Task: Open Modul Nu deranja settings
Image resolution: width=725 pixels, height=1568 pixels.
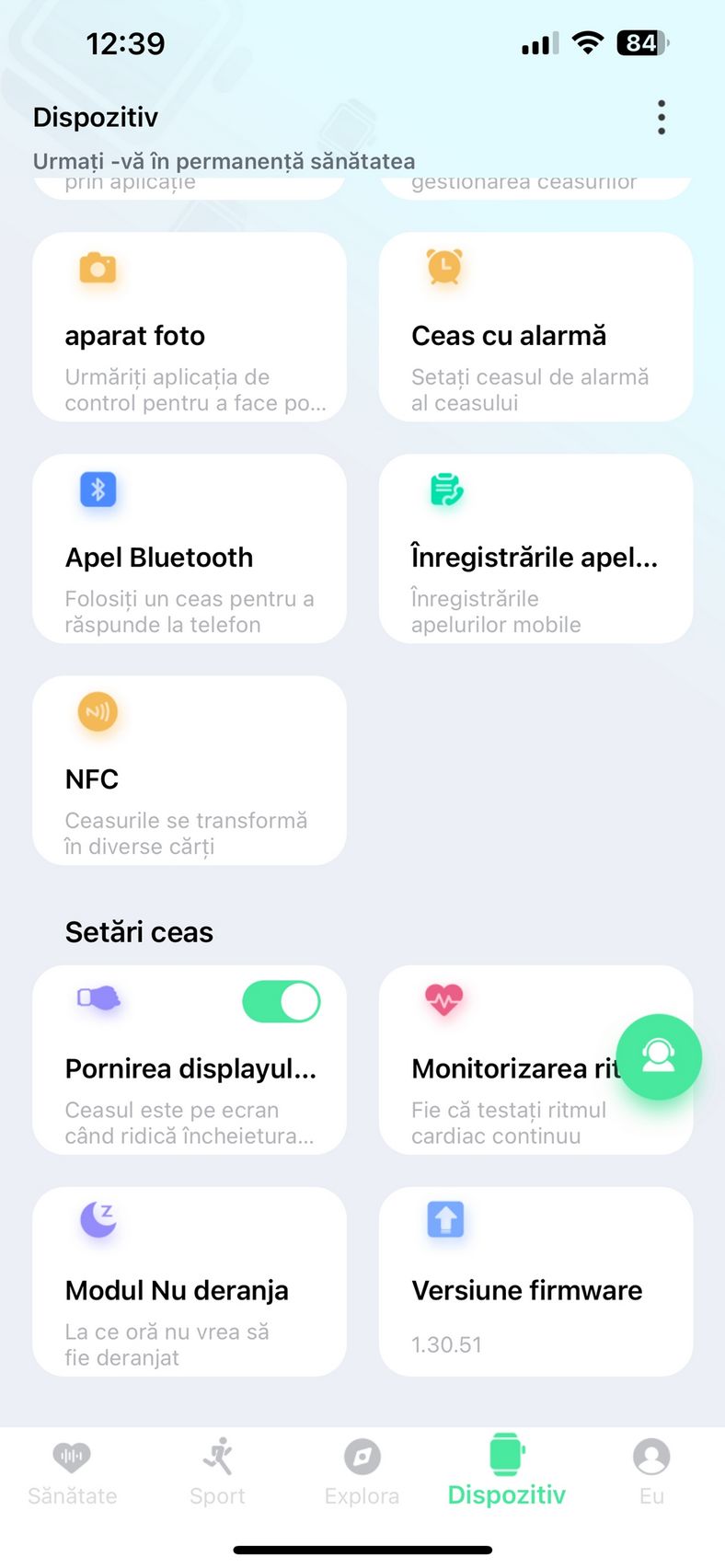Action: 190,1282
